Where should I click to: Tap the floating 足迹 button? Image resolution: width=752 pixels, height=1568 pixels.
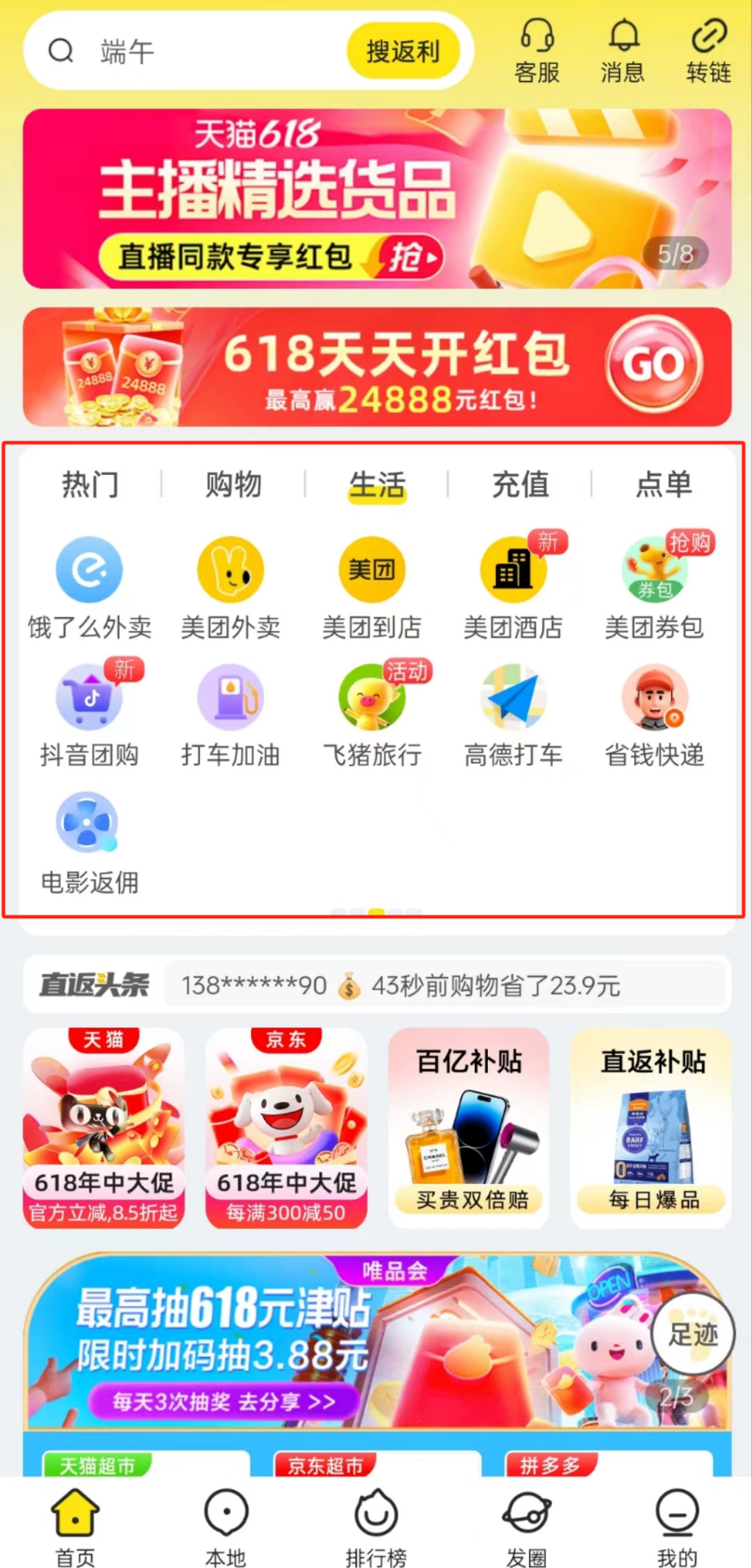[692, 1333]
